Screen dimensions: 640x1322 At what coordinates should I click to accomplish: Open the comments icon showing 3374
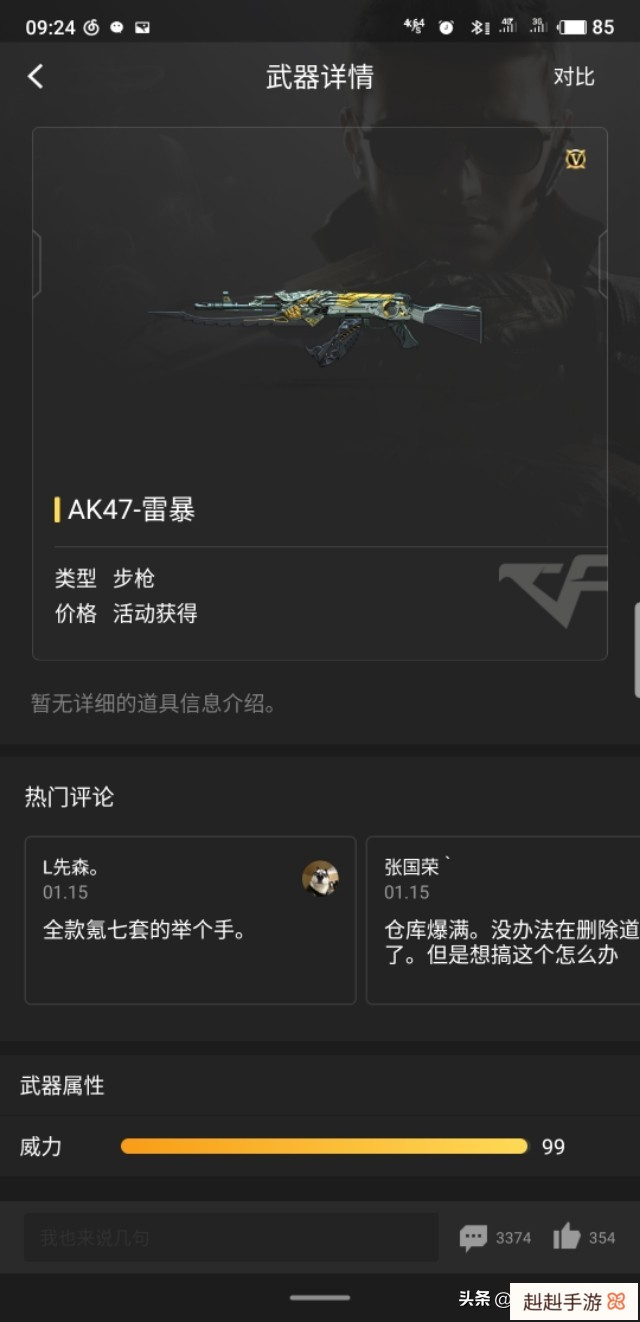pos(474,1238)
